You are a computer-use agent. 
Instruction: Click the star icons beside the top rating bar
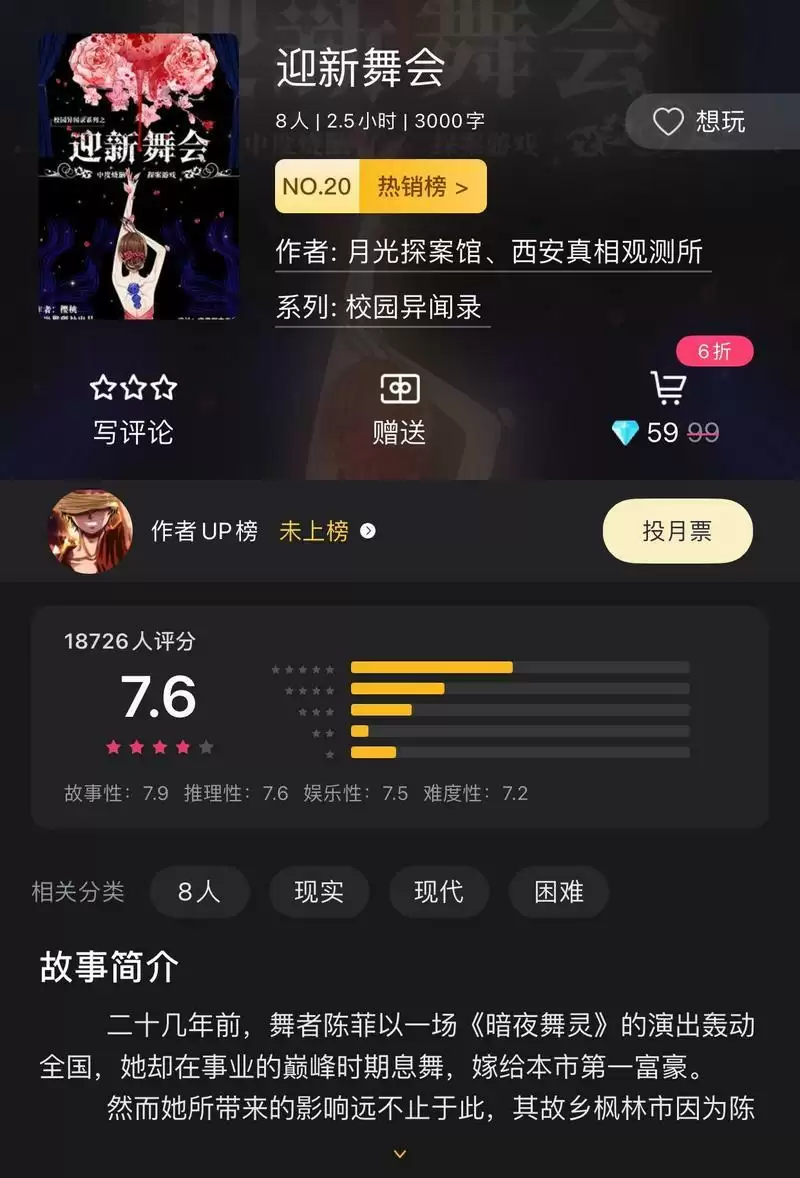tap(303, 665)
